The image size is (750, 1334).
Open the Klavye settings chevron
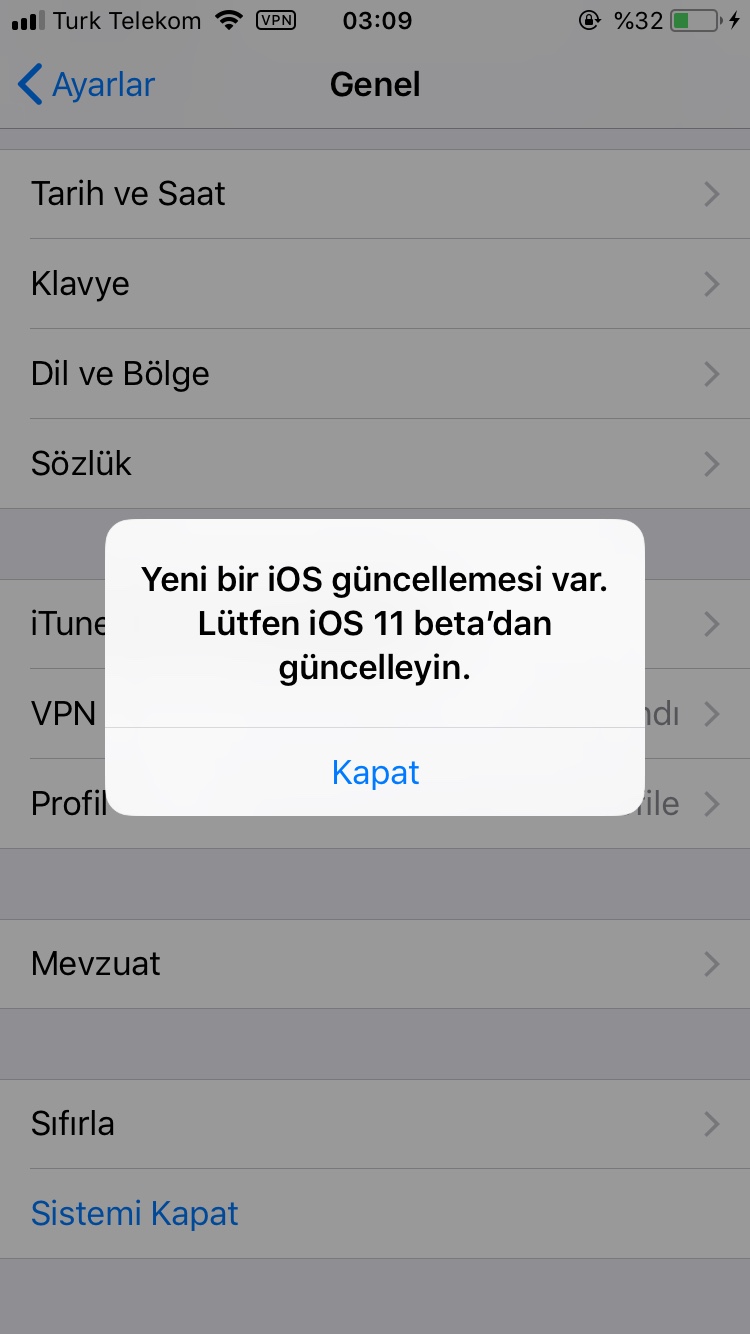coord(711,284)
